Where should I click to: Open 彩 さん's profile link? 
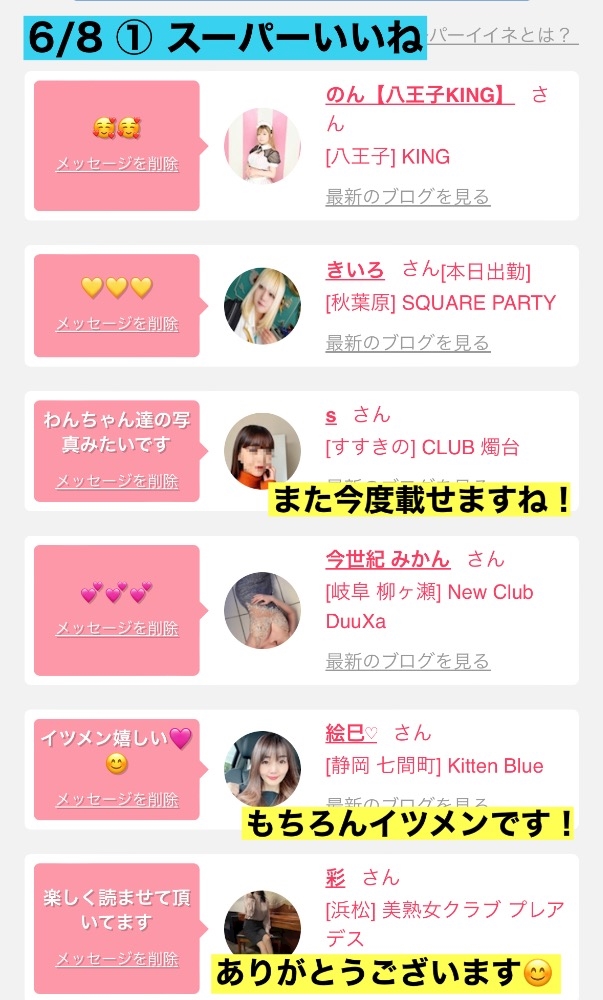coord(335,878)
